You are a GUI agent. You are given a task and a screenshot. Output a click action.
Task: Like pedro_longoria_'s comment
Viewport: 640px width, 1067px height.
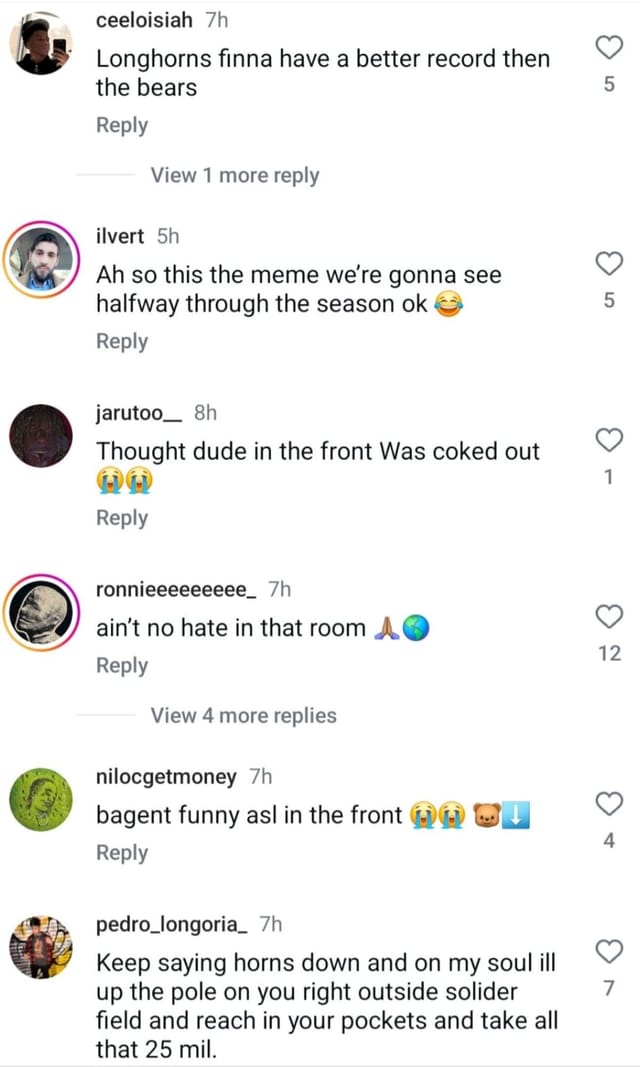[608, 952]
